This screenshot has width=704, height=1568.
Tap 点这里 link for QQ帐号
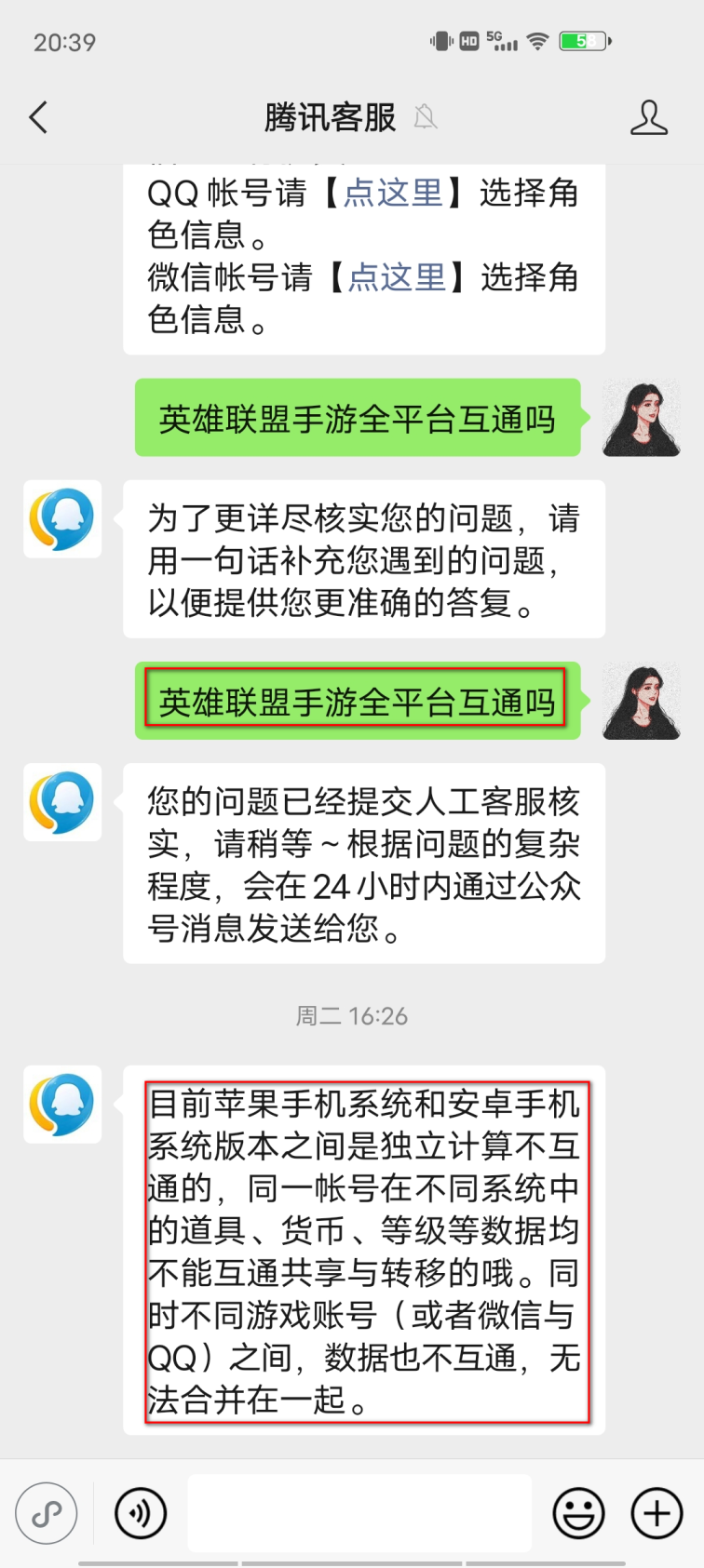393,193
